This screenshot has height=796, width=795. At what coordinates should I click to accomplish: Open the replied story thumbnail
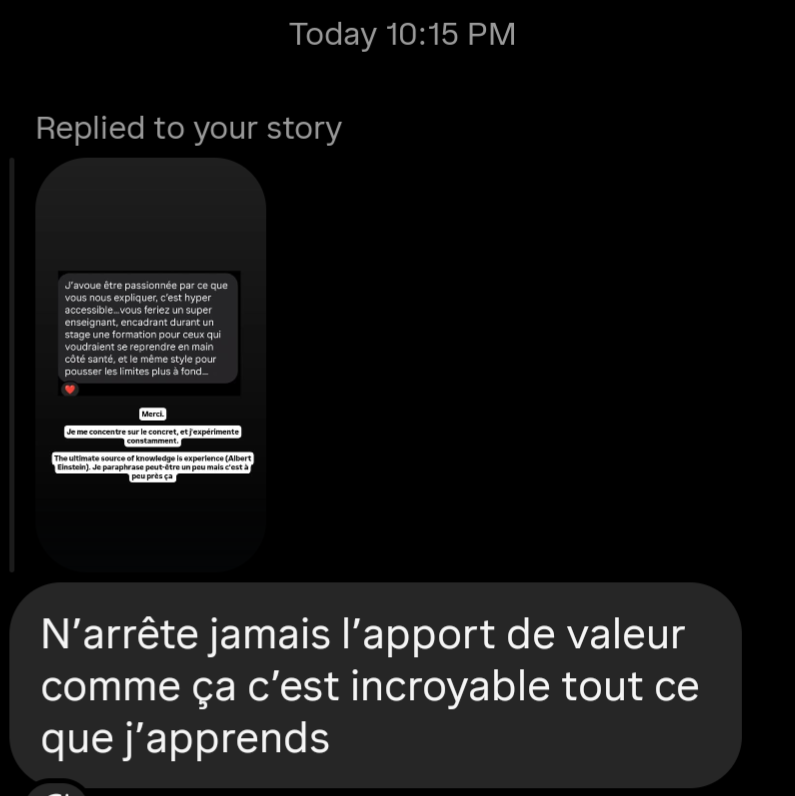pyautogui.click(x=150, y=365)
